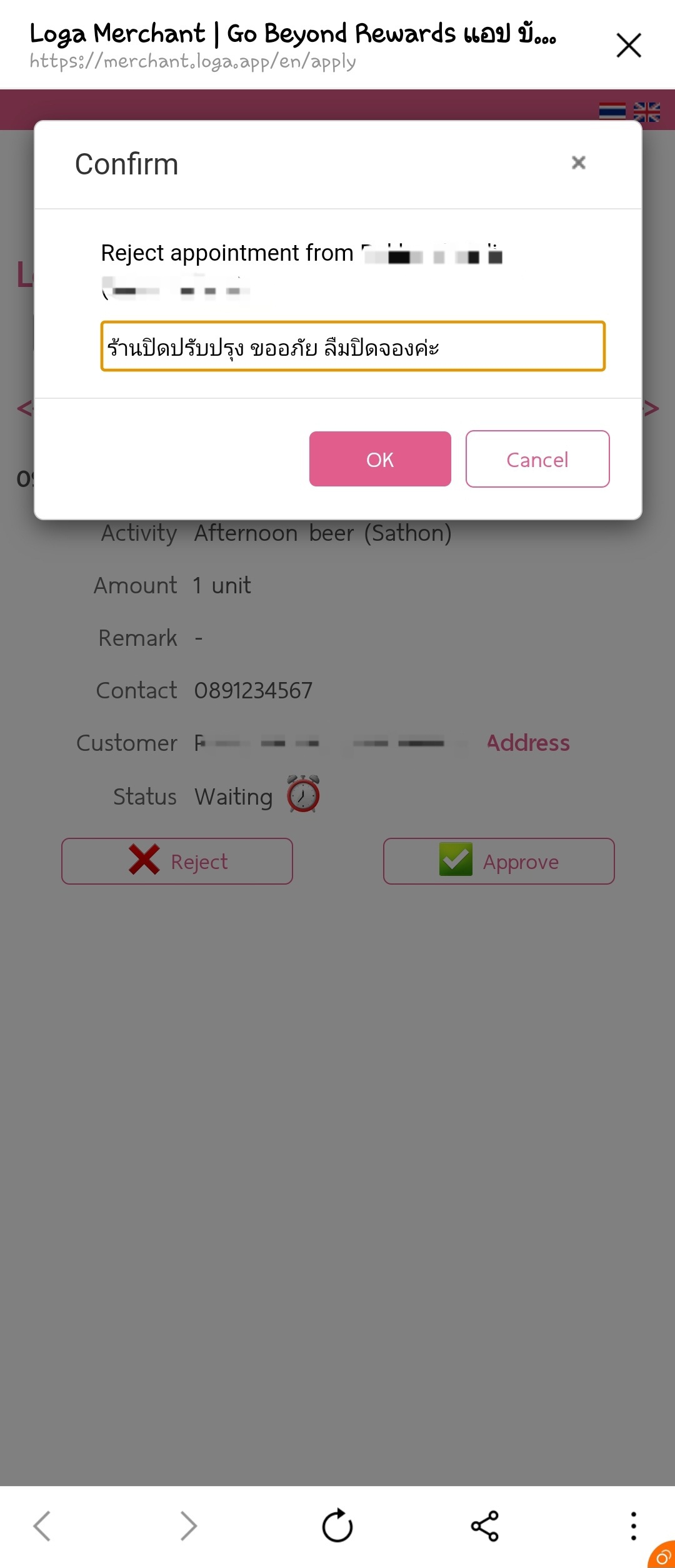Reload the page
The image size is (675, 1568).
[x=337, y=1526]
